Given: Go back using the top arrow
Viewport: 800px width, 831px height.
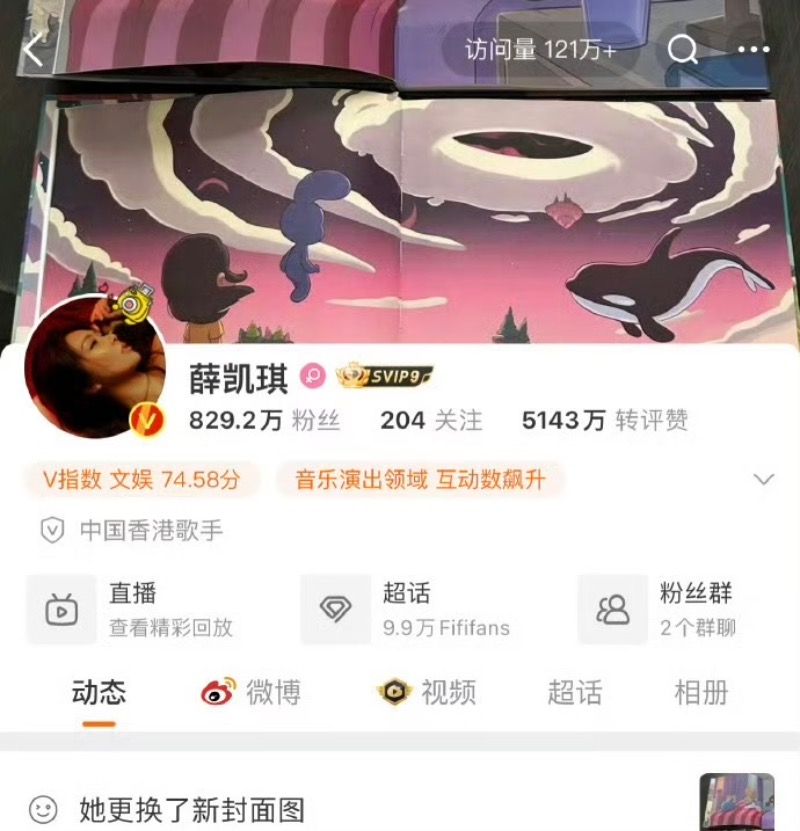Looking at the screenshot, I should 33,50.
